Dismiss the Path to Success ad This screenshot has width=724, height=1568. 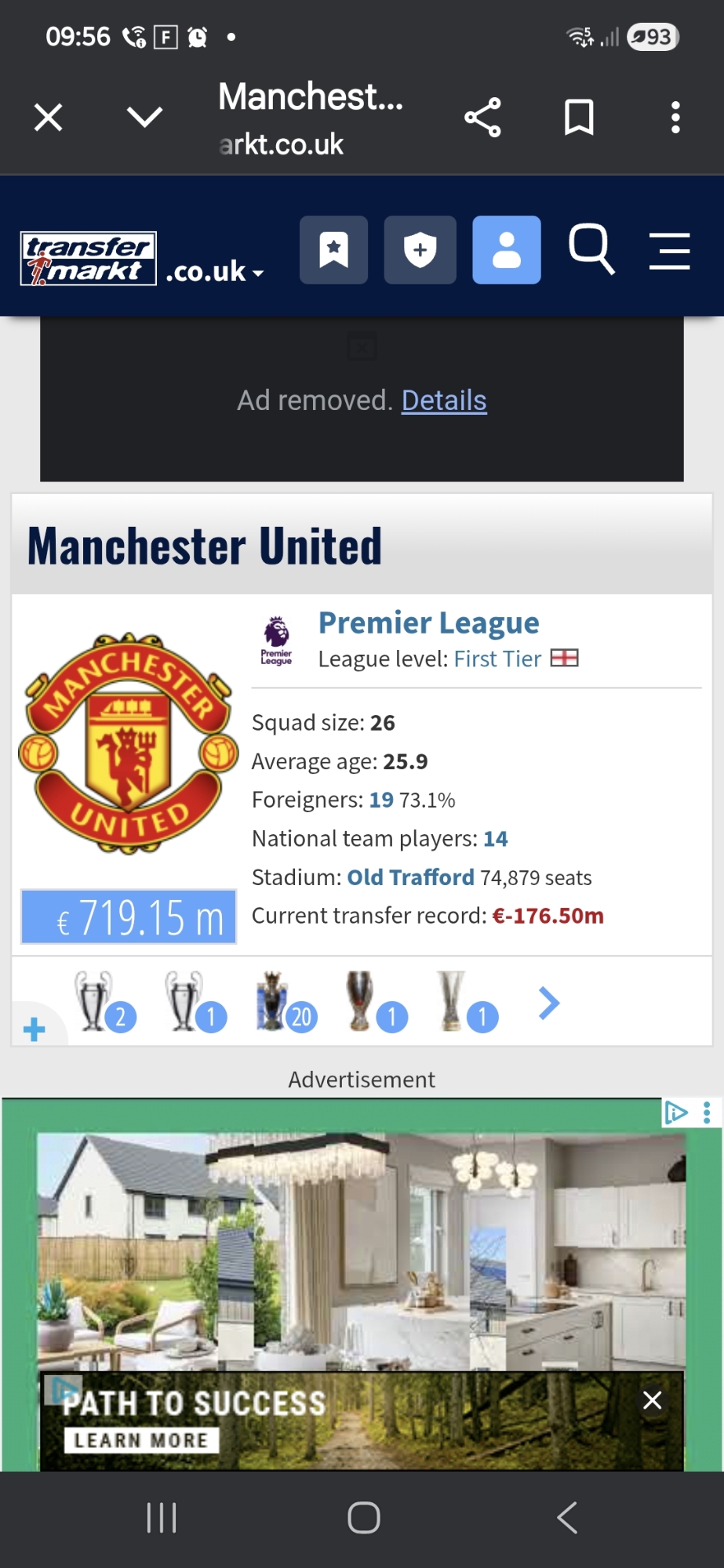tap(652, 1400)
